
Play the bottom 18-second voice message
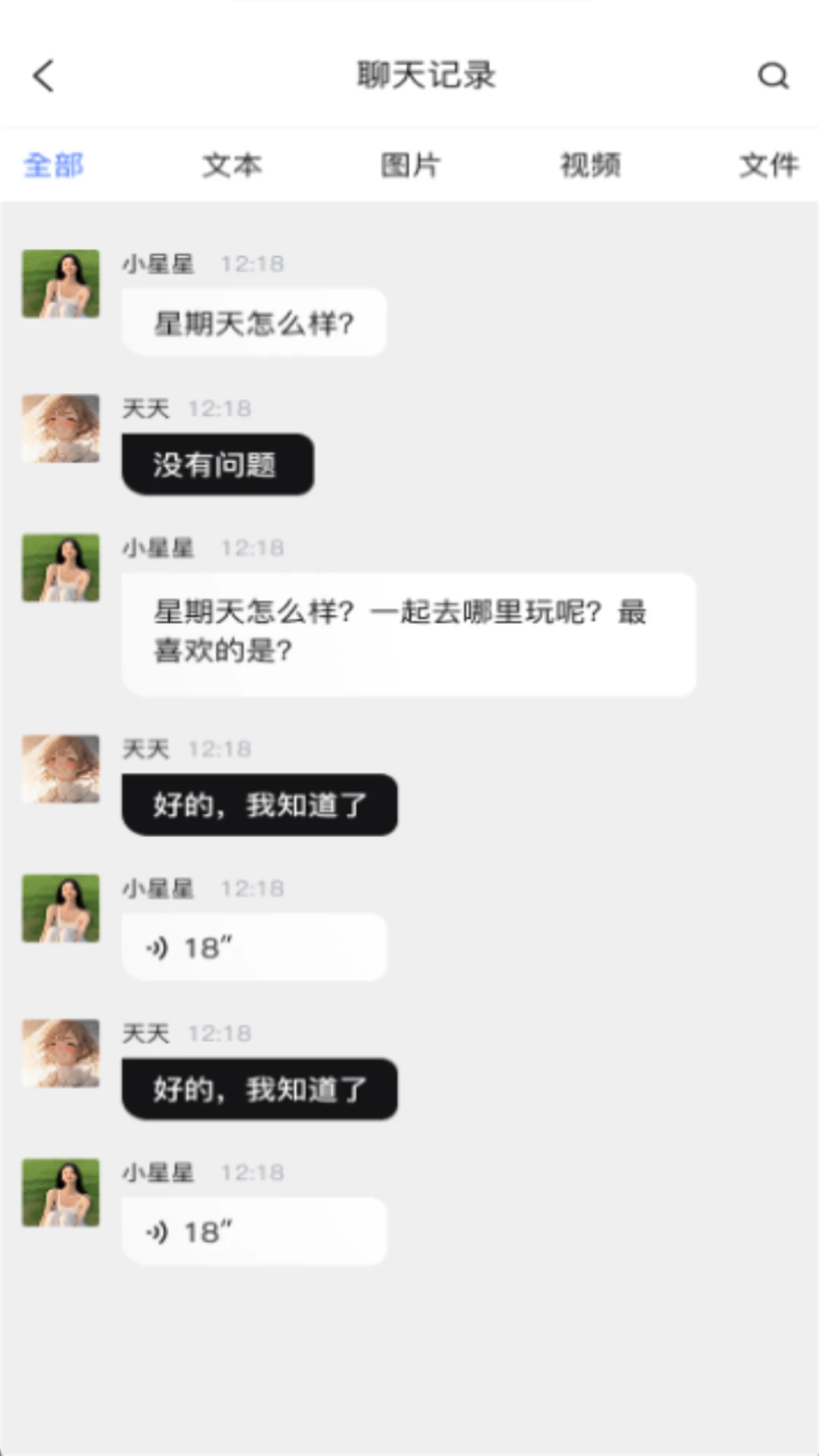(x=254, y=1231)
